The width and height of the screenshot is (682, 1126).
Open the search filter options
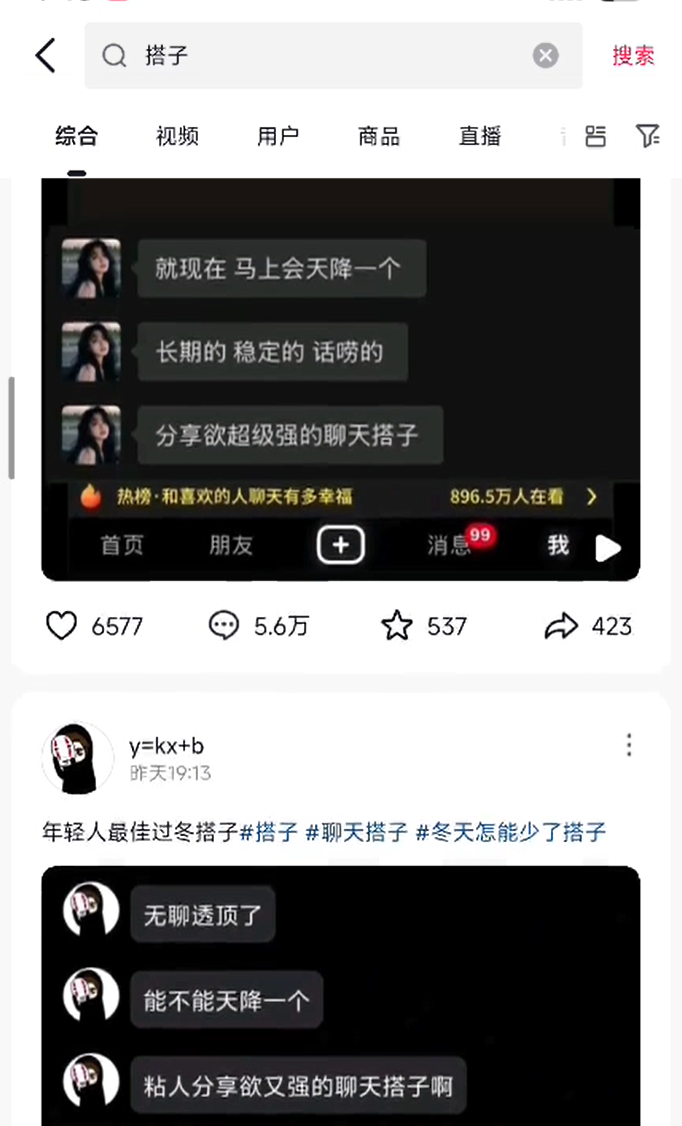pos(648,136)
